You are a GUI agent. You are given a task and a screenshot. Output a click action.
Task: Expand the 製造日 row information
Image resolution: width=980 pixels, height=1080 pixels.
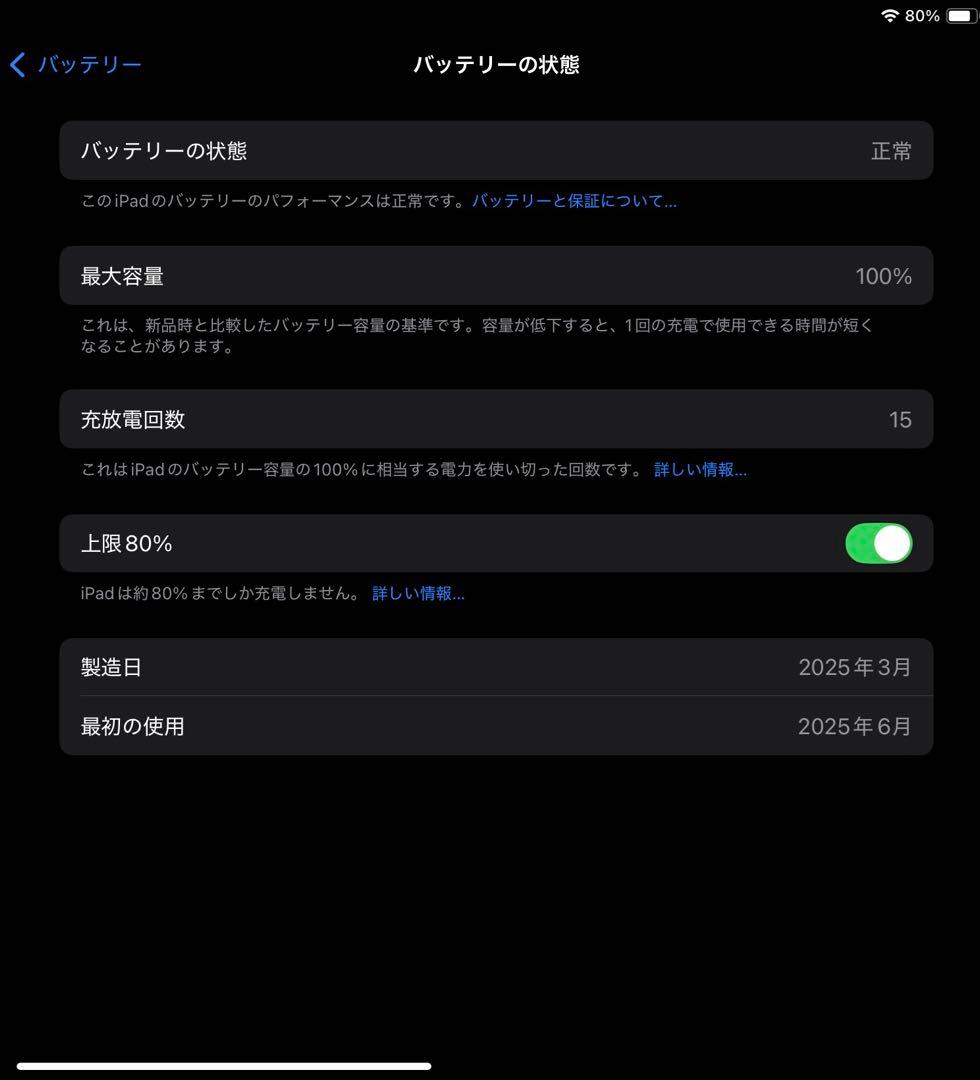pyautogui.click(x=496, y=667)
